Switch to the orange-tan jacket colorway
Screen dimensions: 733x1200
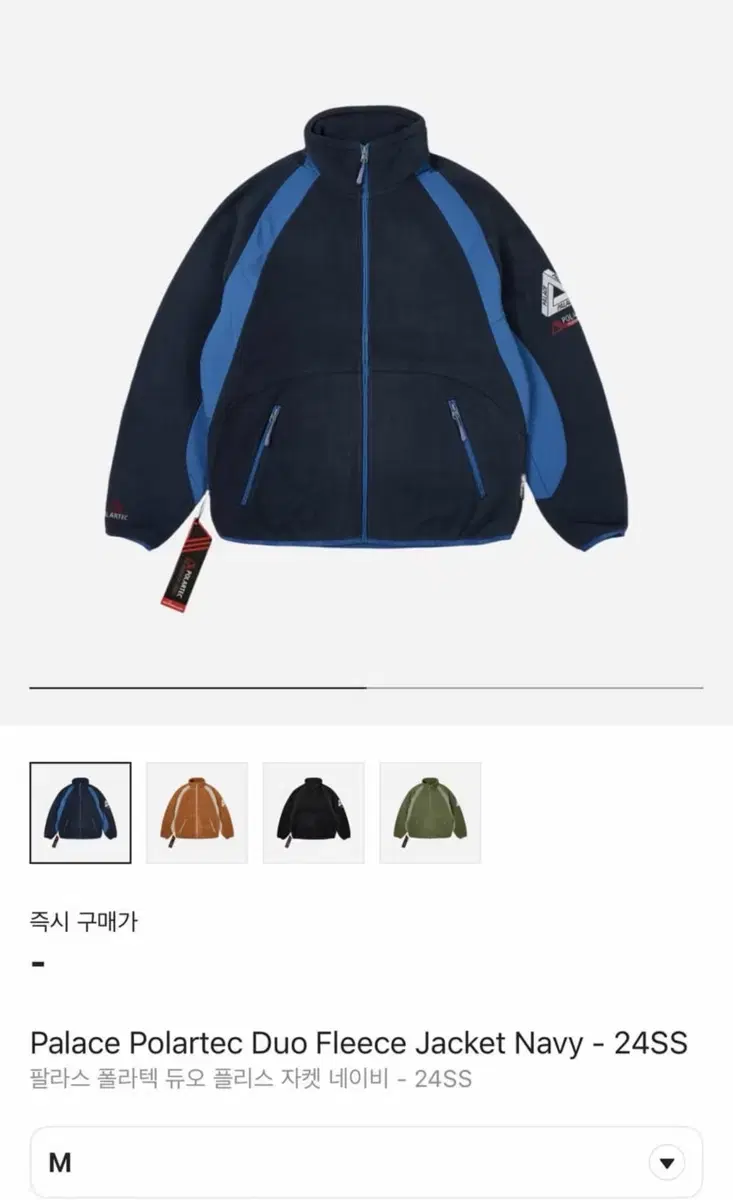point(197,812)
